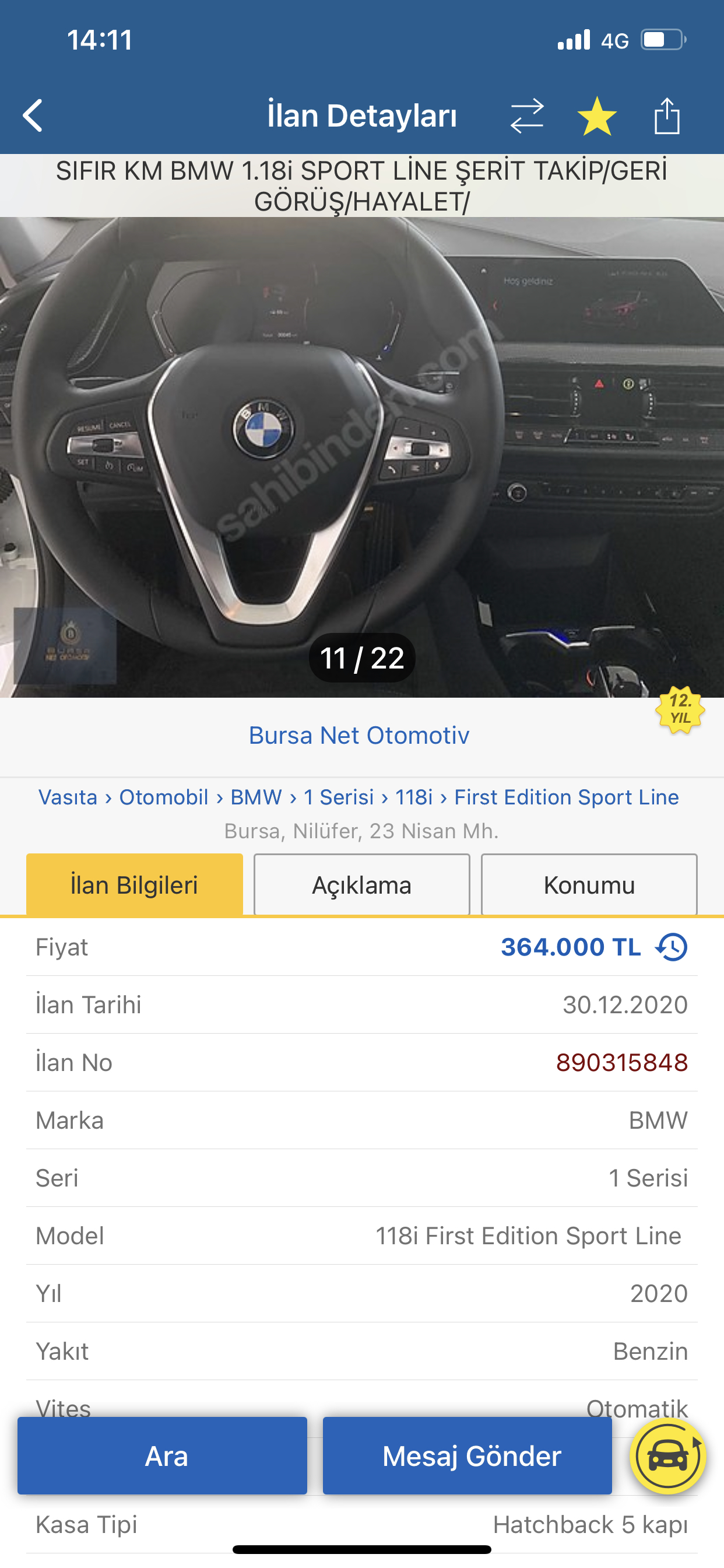
Task: Open the compare listings arrows icon
Action: (x=527, y=116)
